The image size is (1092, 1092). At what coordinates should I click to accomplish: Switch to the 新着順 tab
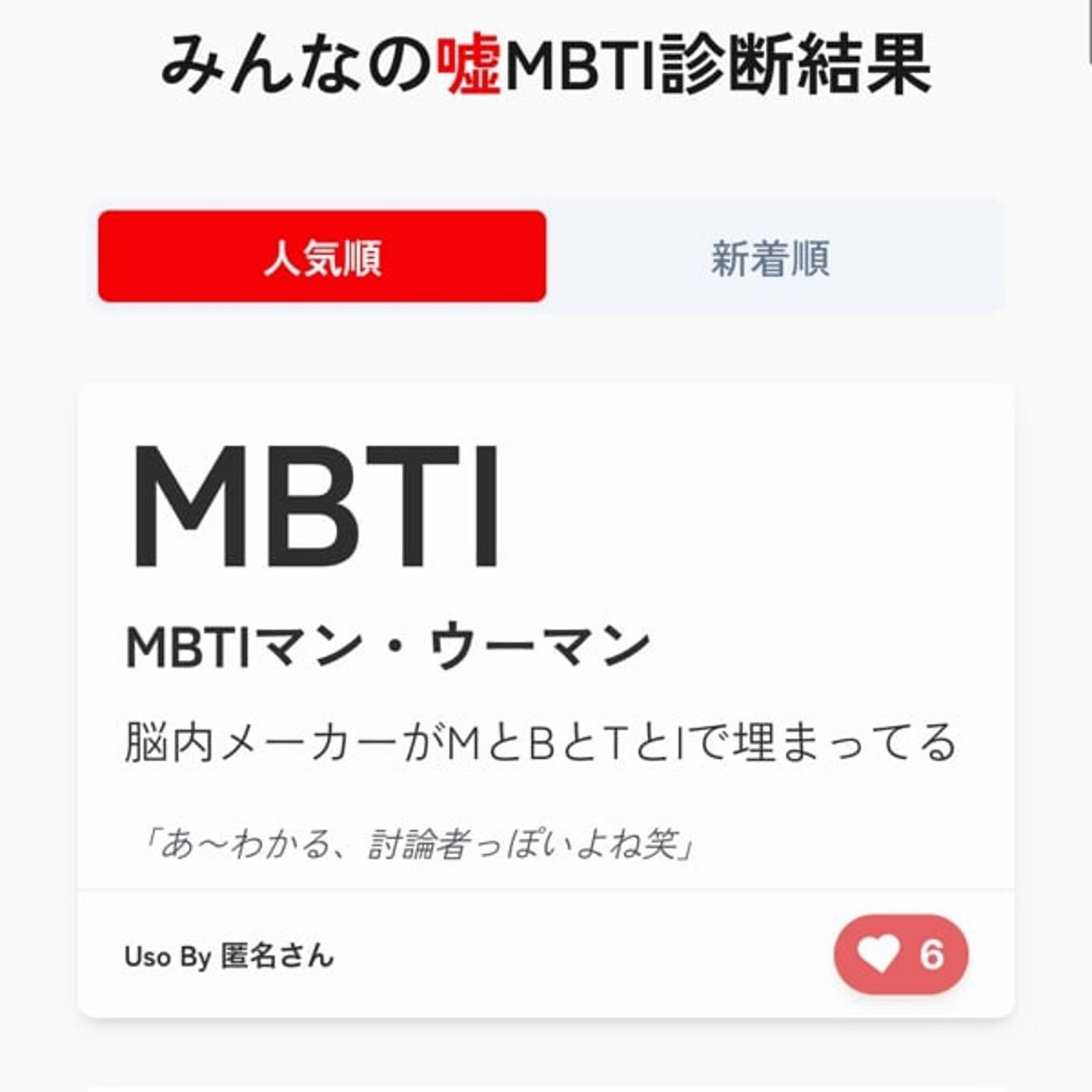click(x=770, y=258)
